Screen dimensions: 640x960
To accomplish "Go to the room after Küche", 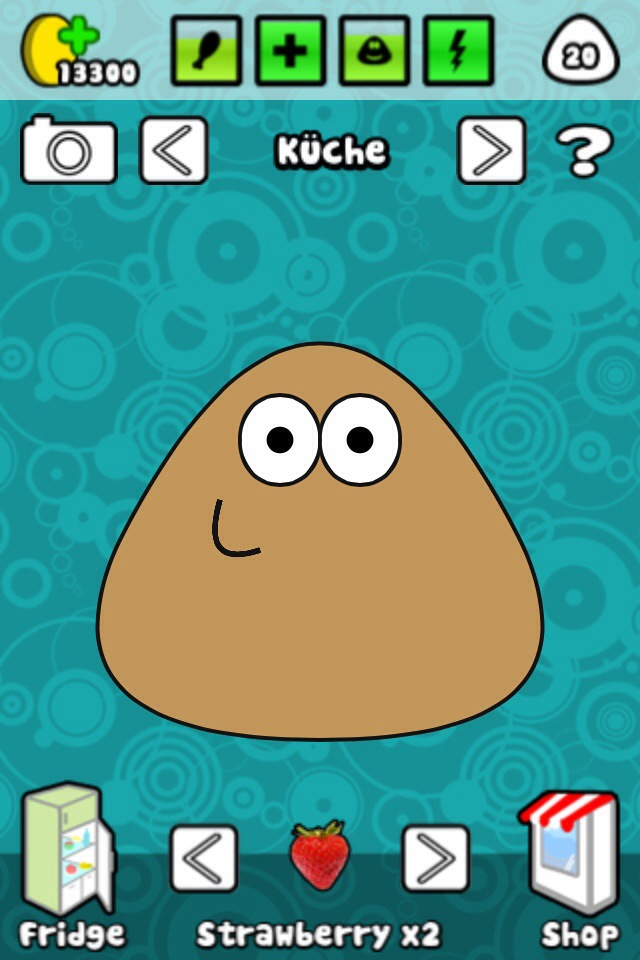I will click(x=491, y=151).
